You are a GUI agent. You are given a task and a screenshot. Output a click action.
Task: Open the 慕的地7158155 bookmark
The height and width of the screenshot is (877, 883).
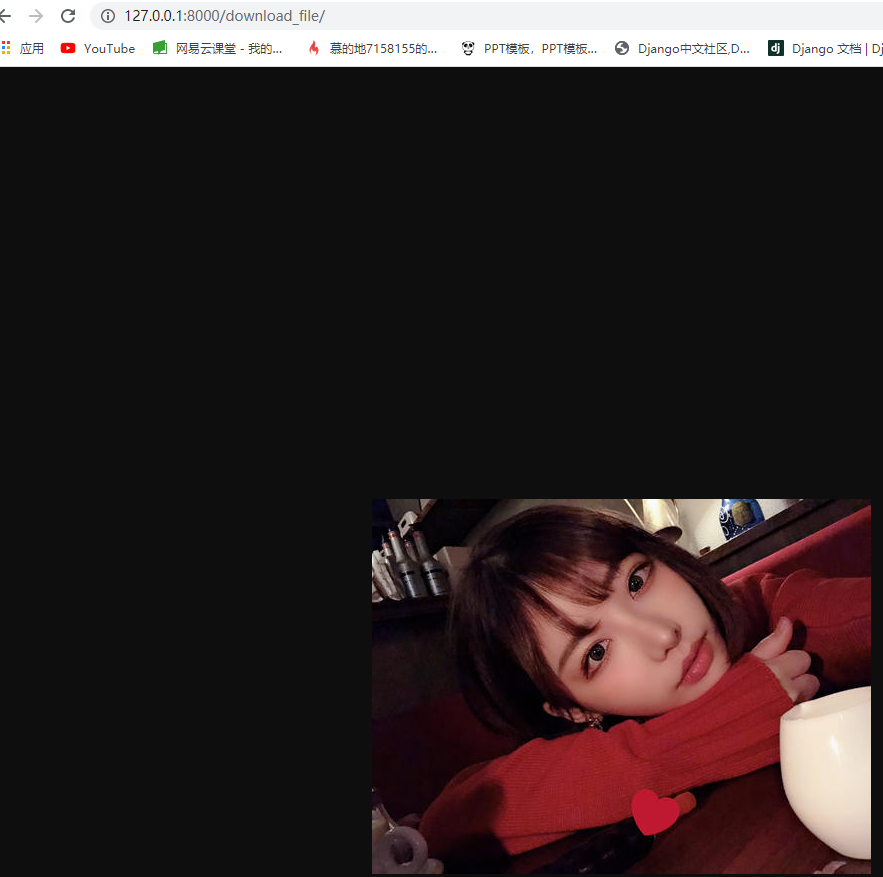pyautogui.click(x=373, y=48)
